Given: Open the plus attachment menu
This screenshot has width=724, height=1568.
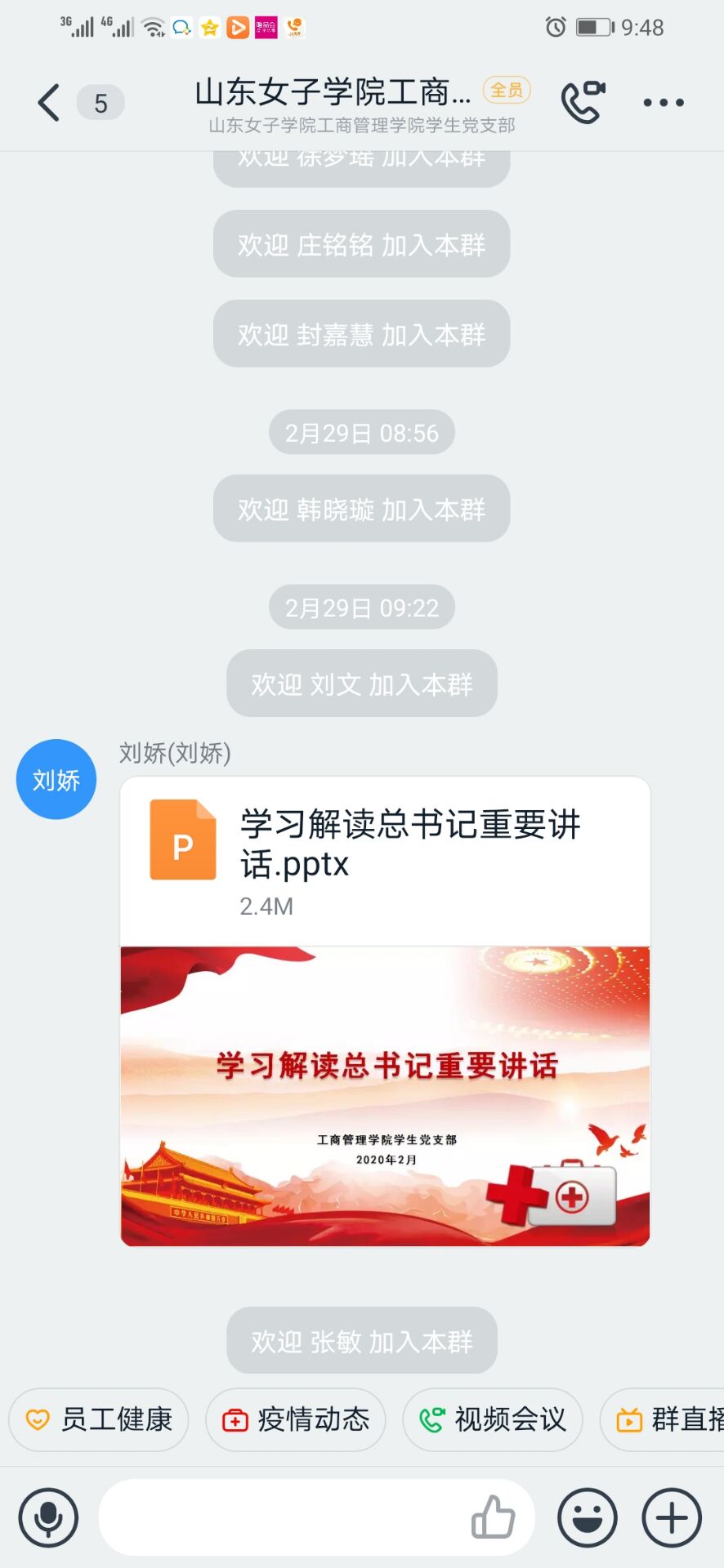Looking at the screenshot, I should (x=672, y=1517).
